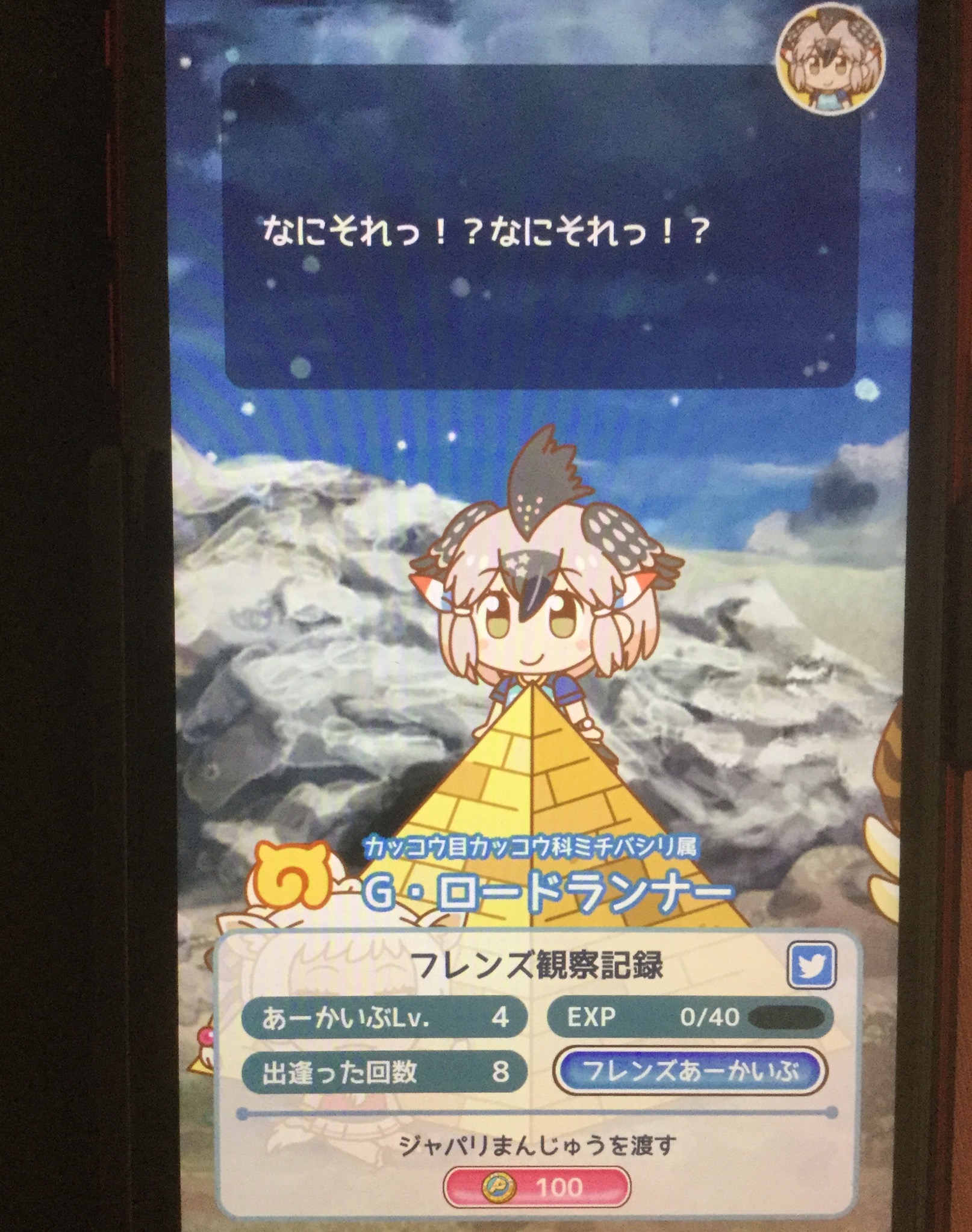Share the observation record on Twitter

point(812,966)
